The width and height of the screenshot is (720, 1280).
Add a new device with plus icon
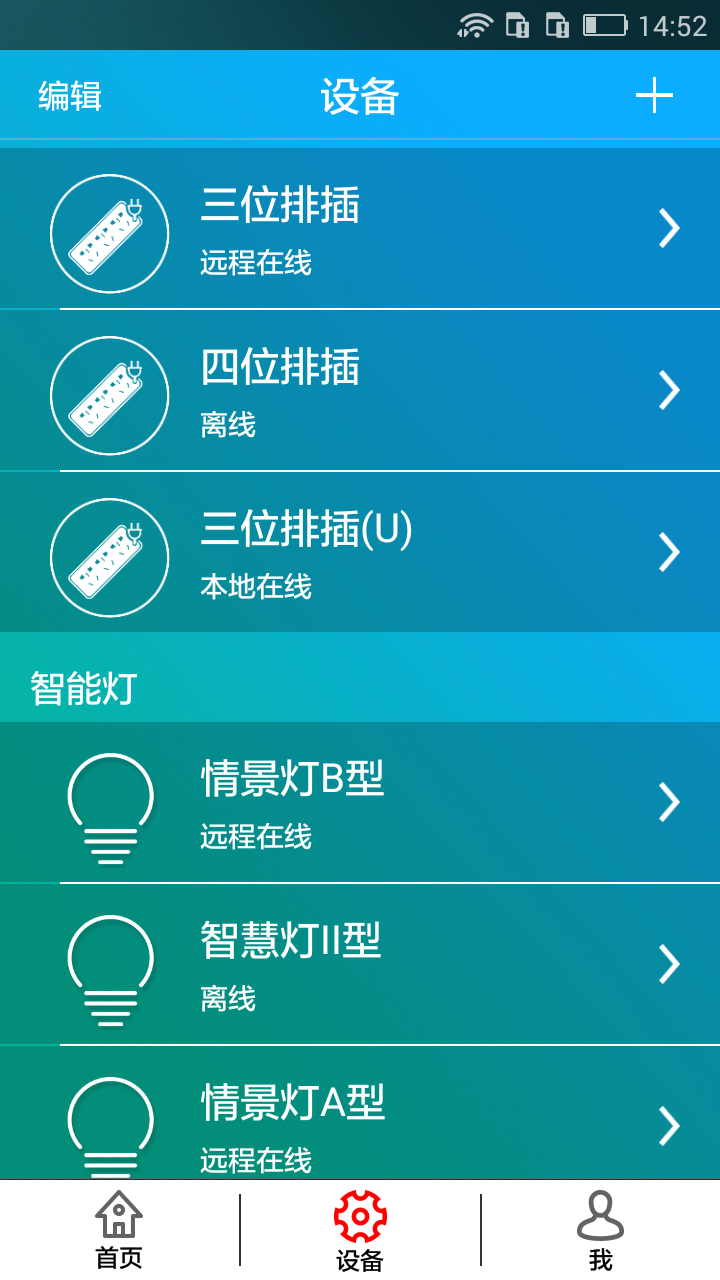654,96
